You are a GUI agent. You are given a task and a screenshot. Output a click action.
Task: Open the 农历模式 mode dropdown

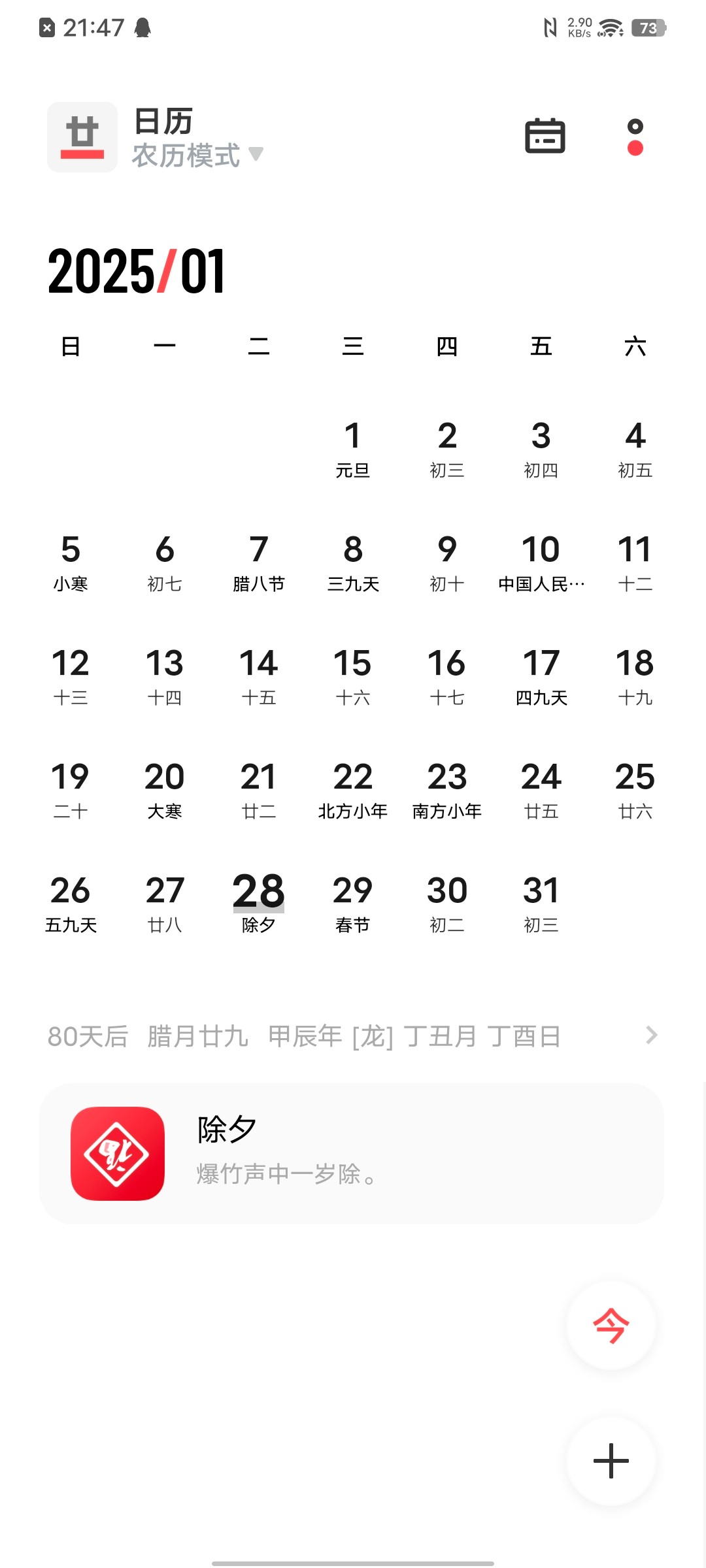pyautogui.click(x=196, y=155)
